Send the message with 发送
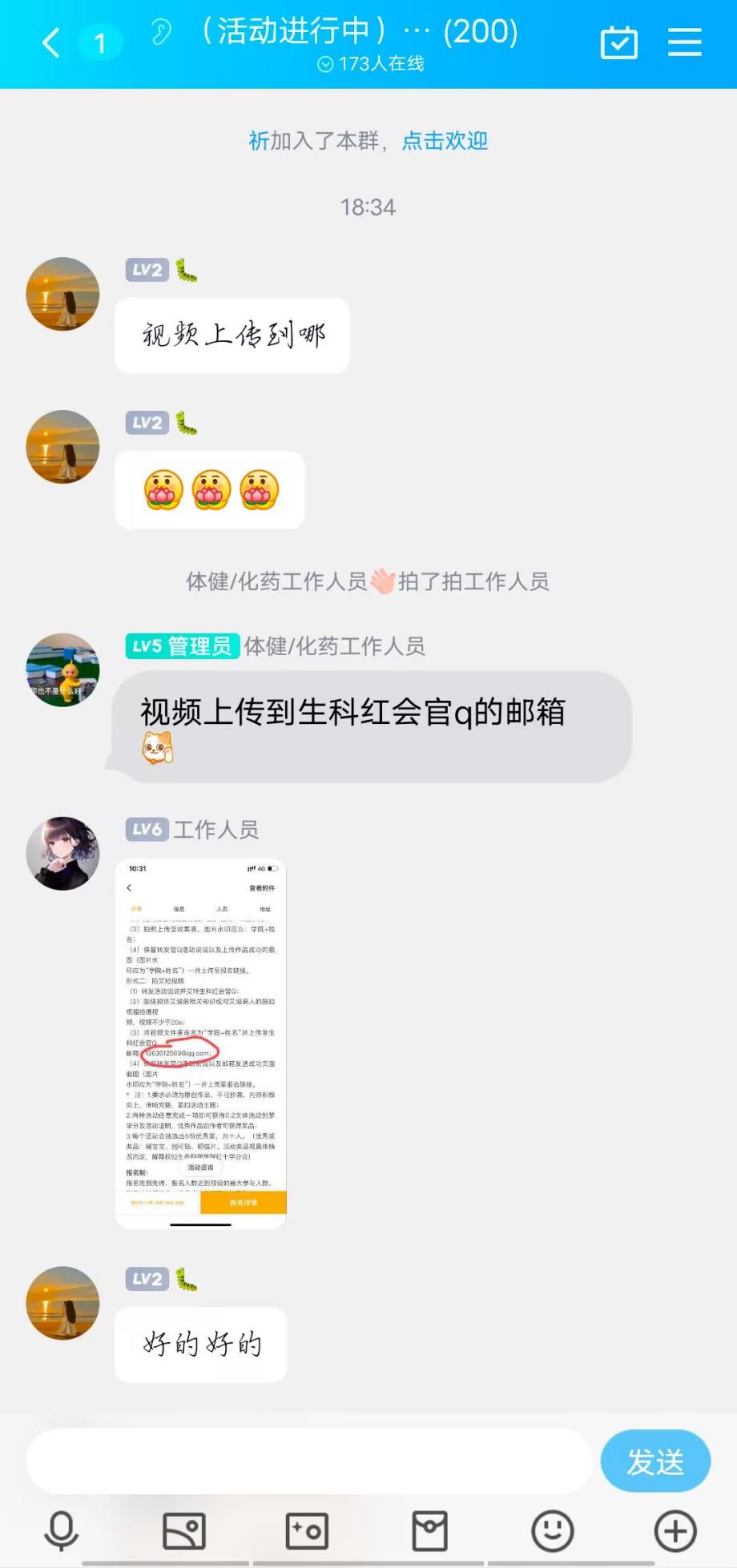Image resolution: width=737 pixels, height=1568 pixels. coord(654,1461)
